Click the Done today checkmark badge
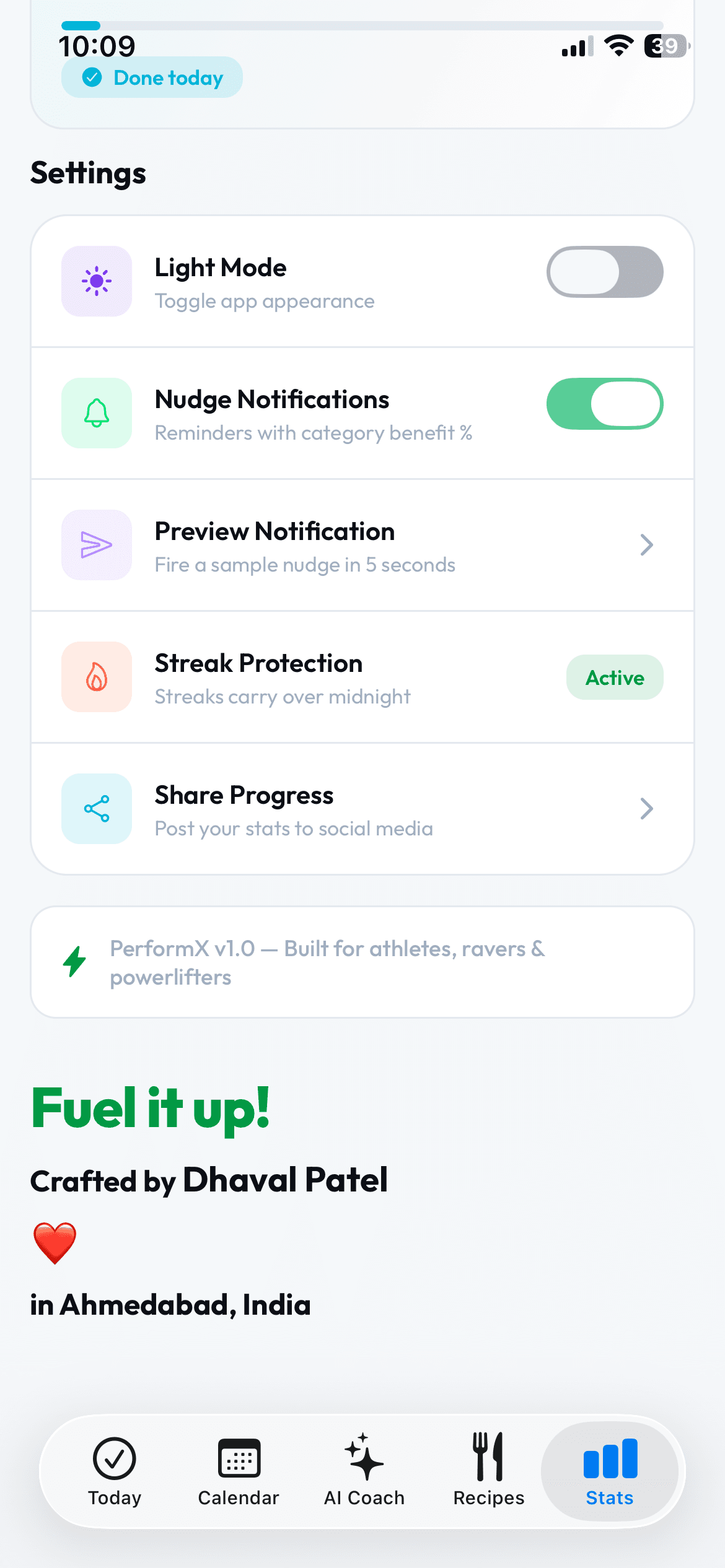The width and height of the screenshot is (725, 1568). (x=92, y=77)
